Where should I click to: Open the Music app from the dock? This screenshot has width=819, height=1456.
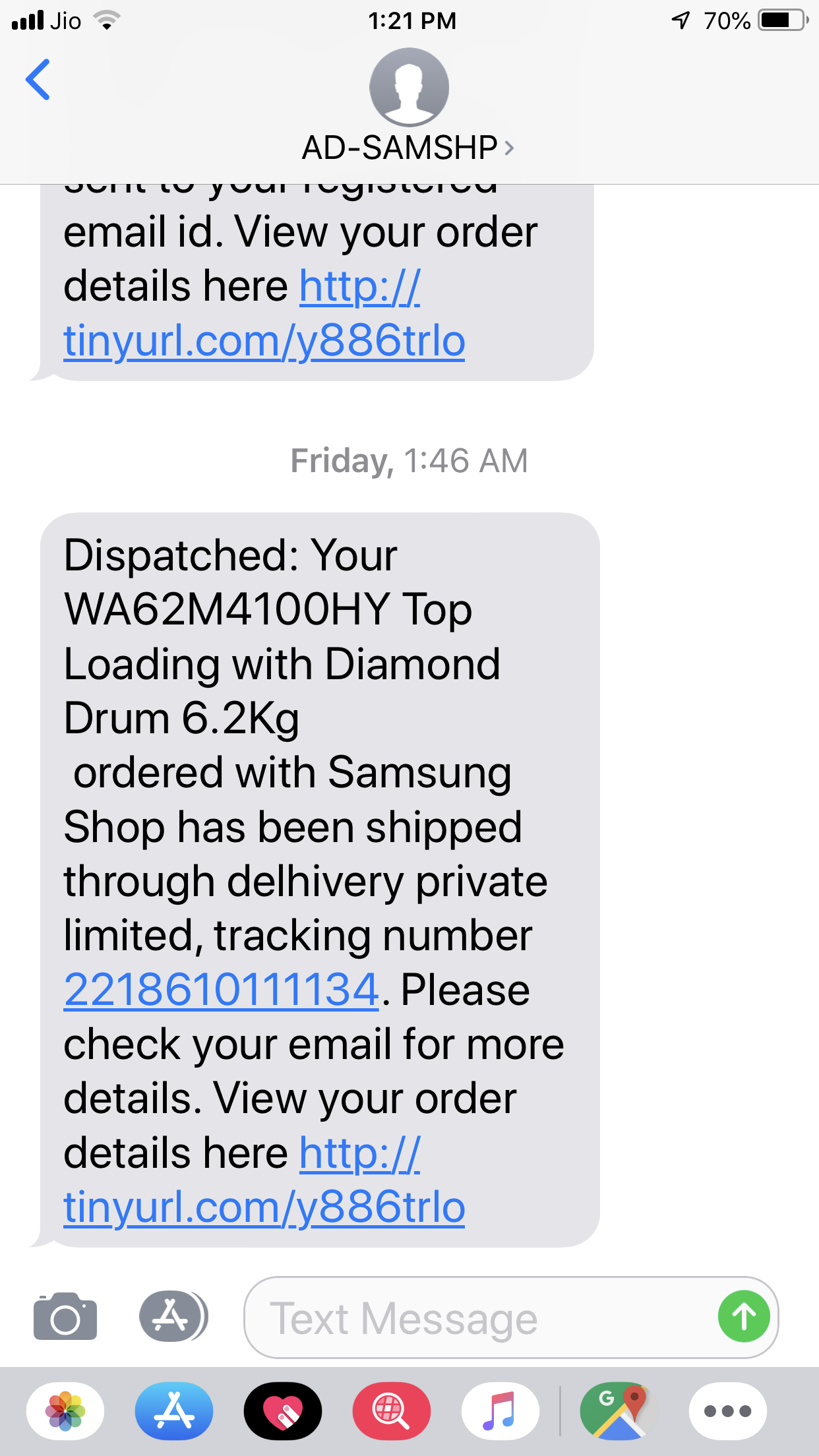tap(499, 1410)
